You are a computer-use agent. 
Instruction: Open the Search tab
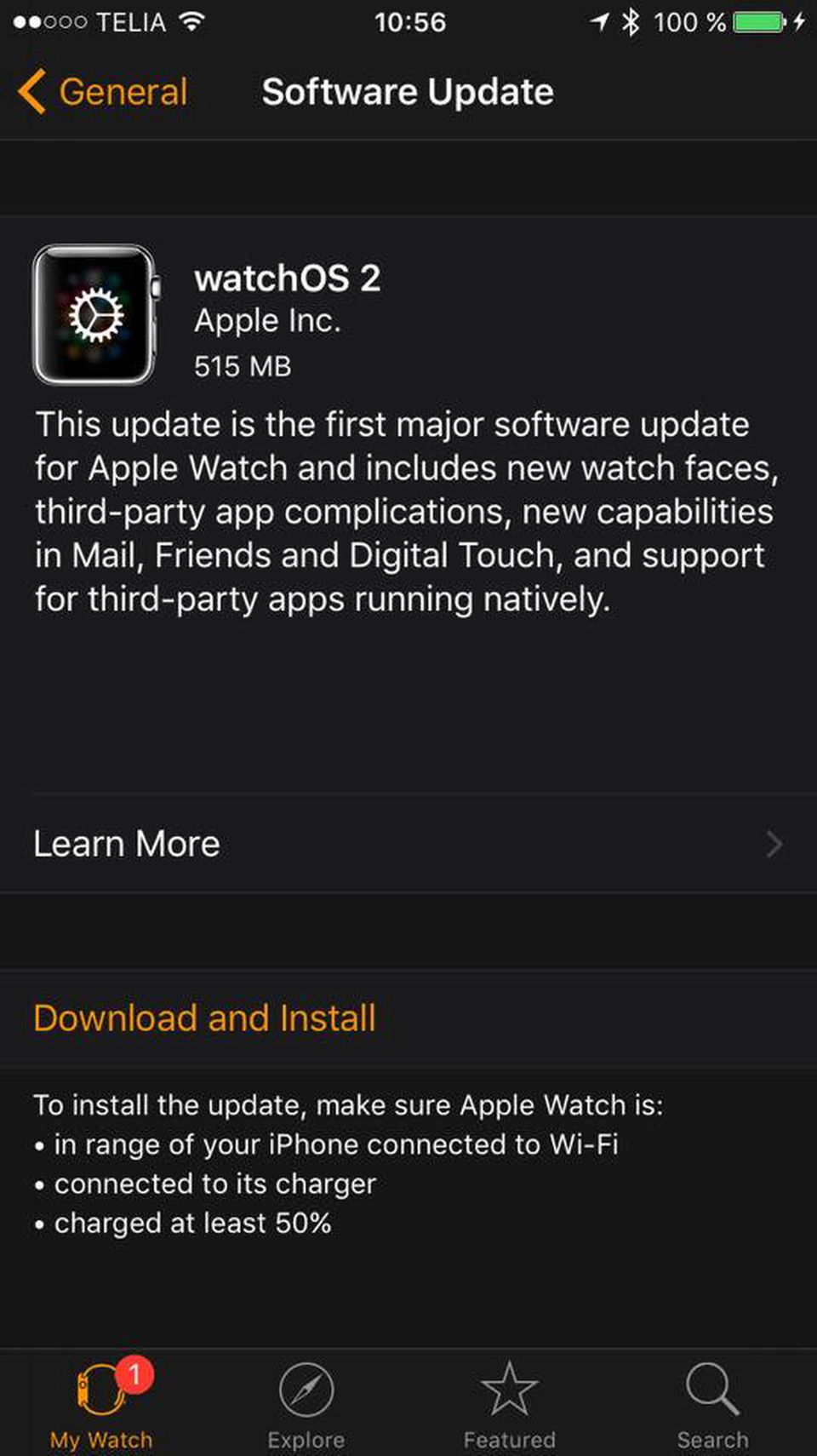(712, 1403)
